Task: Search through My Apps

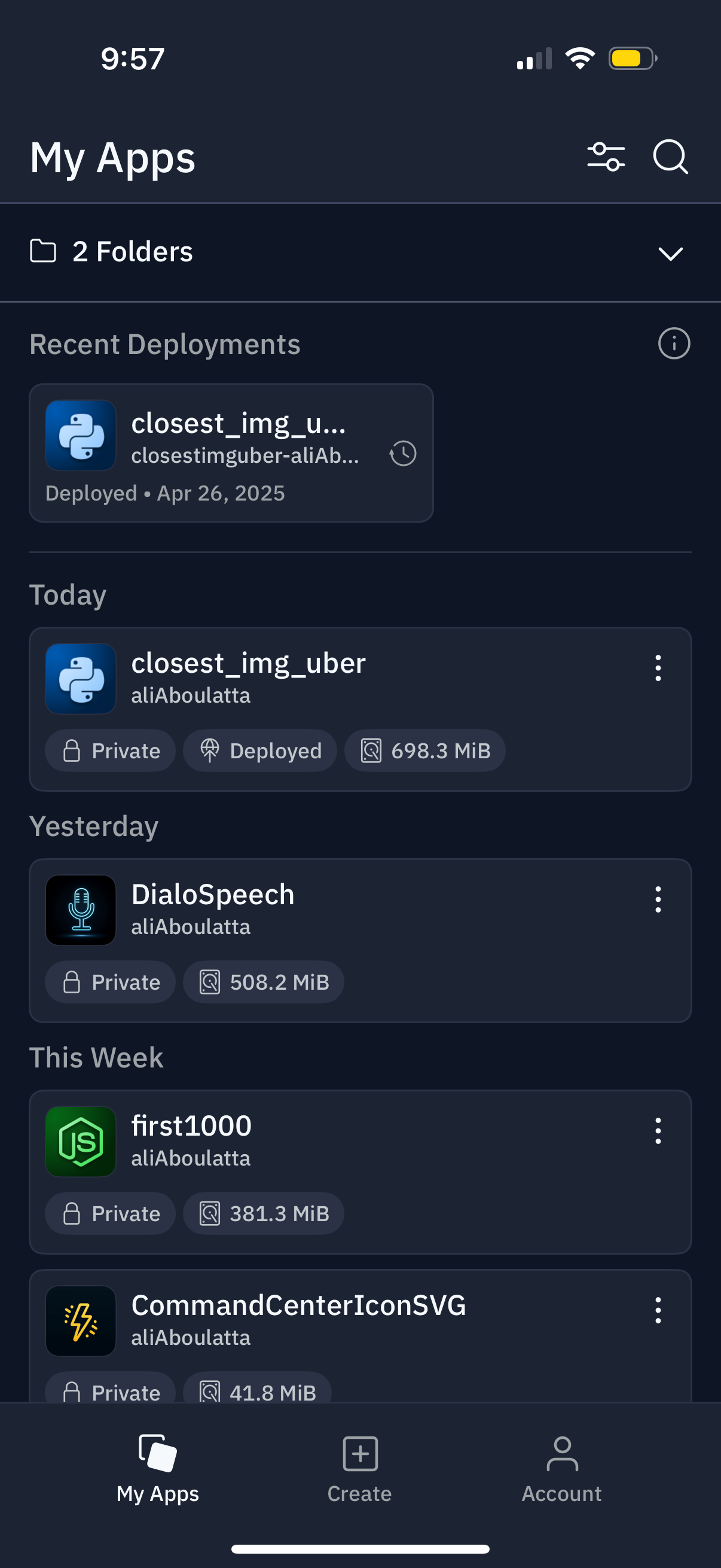Action: pyautogui.click(x=670, y=157)
